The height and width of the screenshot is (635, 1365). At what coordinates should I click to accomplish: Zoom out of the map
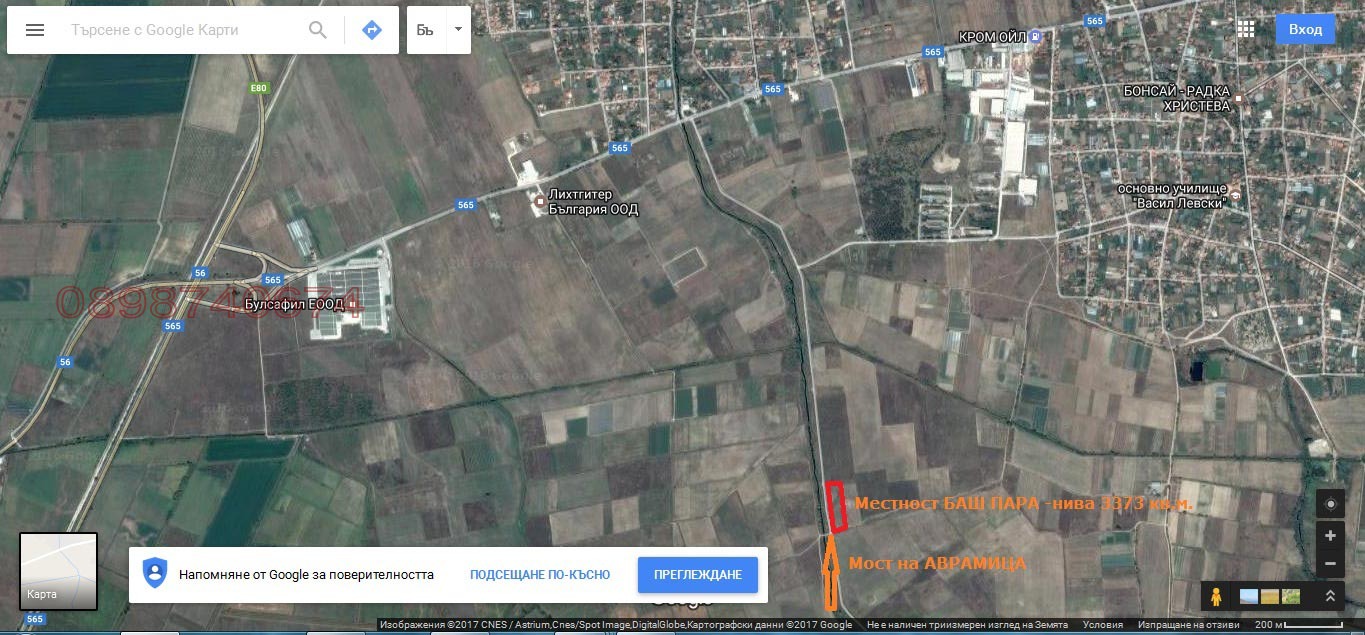pos(1330,563)
